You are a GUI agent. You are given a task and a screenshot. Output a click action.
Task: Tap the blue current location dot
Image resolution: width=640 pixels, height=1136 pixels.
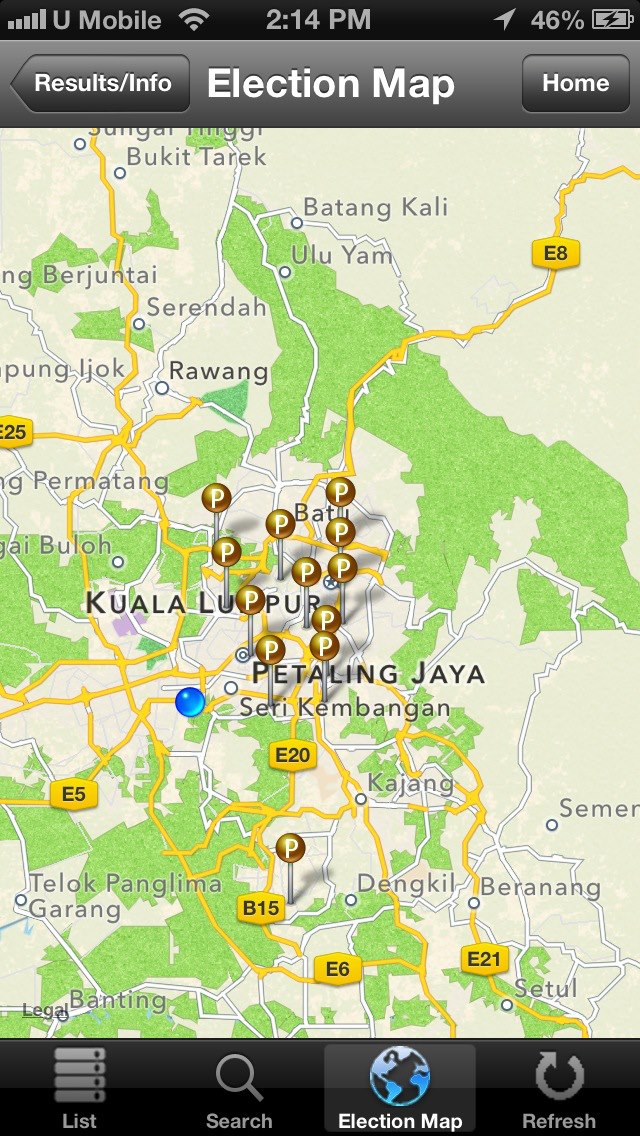click(190, 702)
